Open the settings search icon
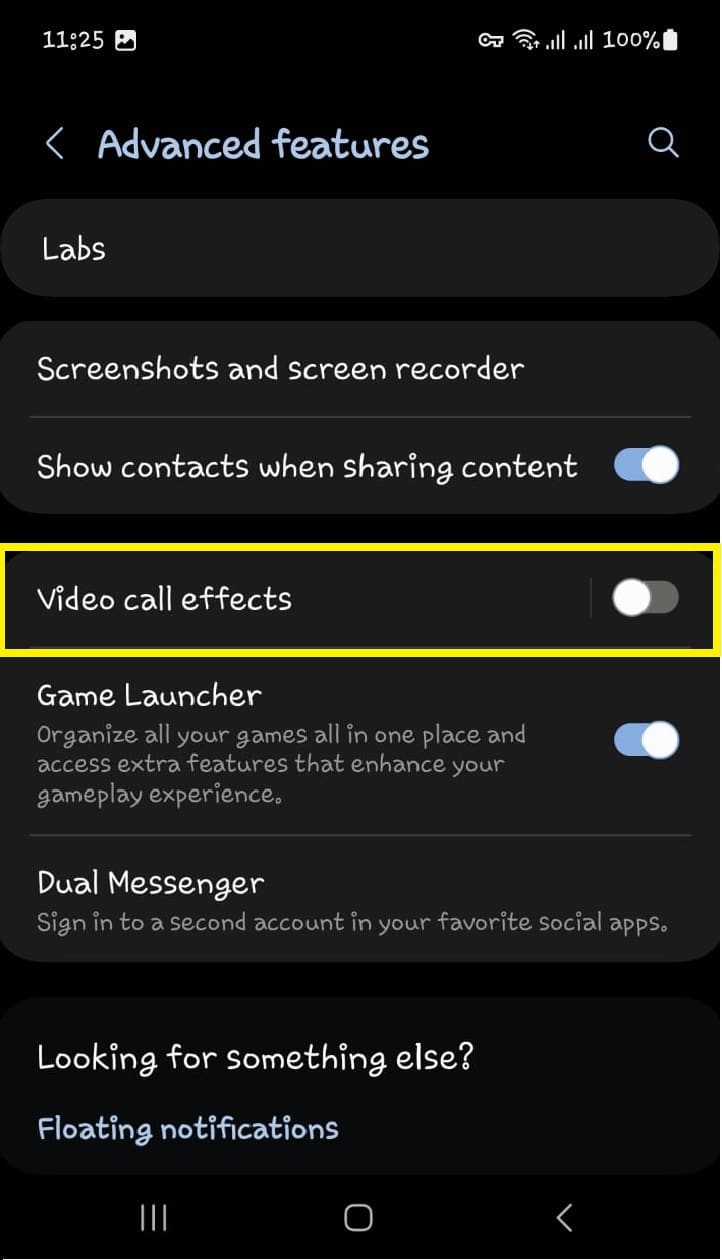The width and height of the screenshot is (722, 1260). (x=663, y=143)
